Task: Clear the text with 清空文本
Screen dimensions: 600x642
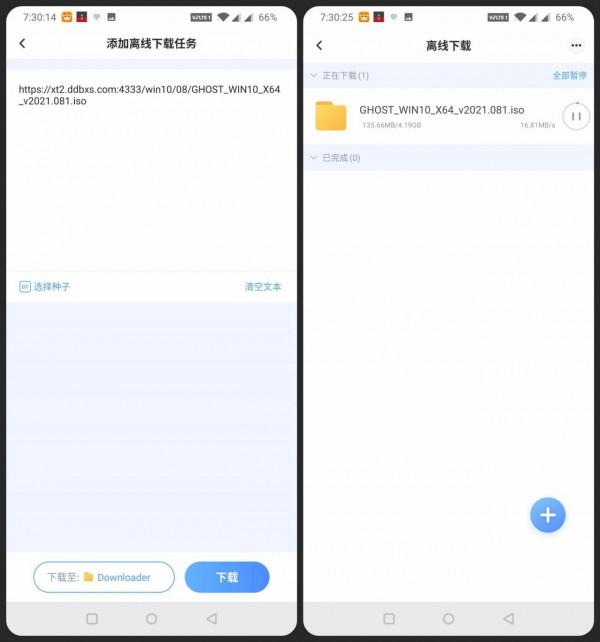Action: (263, 287)
